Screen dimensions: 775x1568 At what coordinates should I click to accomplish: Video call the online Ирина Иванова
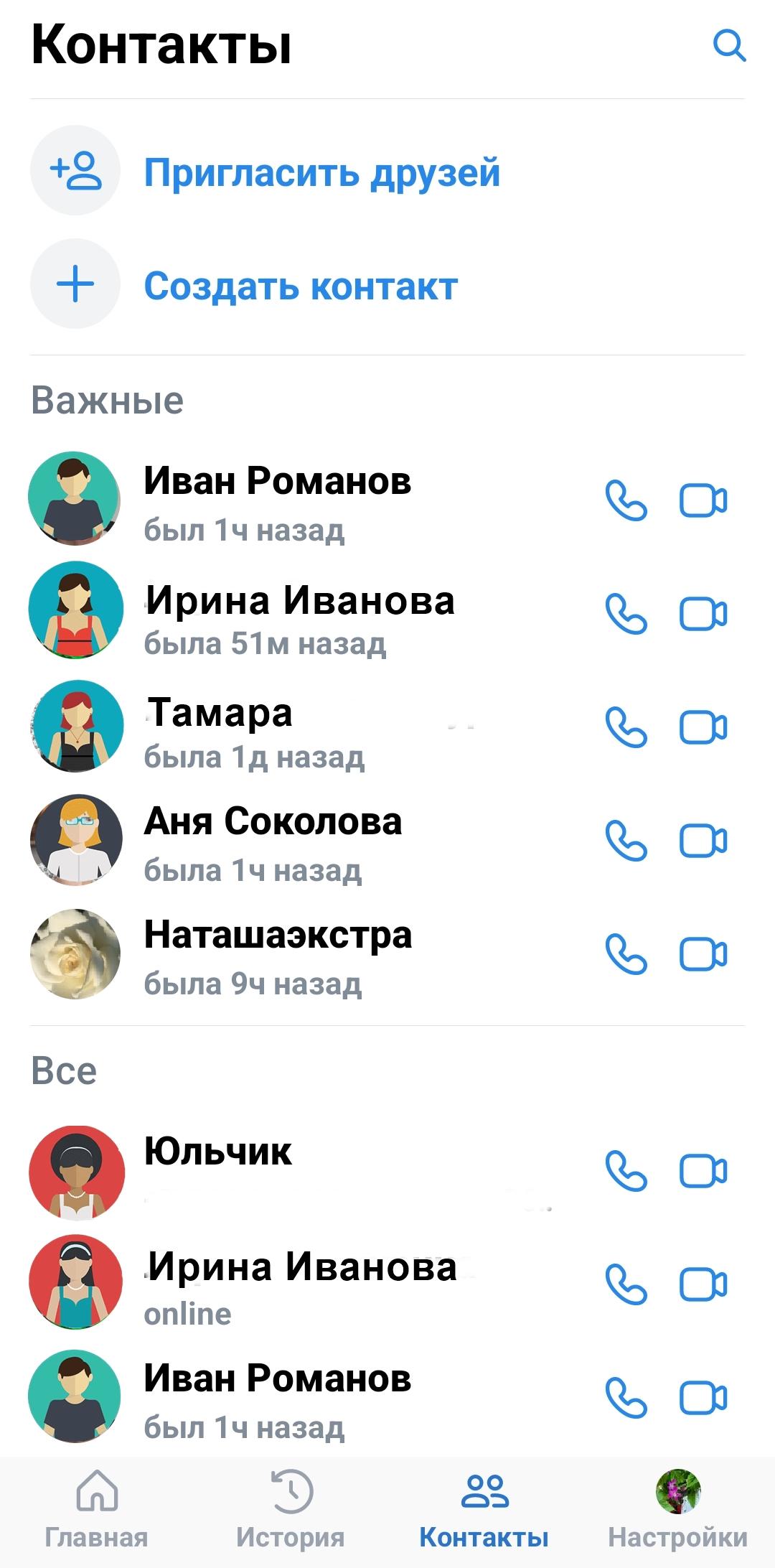(703, 1284)
